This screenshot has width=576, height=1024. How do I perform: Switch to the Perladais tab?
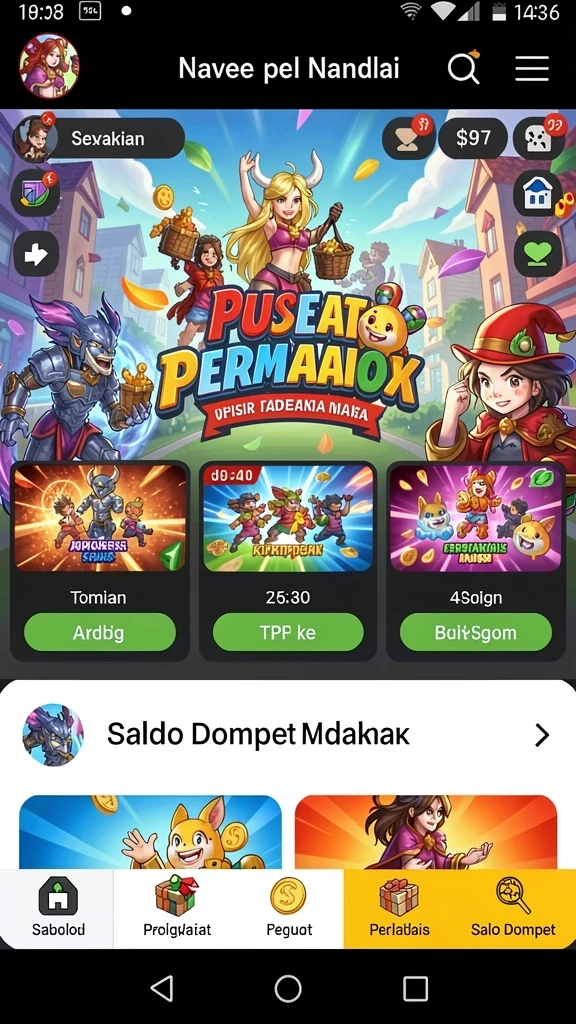pyautogui.click(x=399, y=908)
